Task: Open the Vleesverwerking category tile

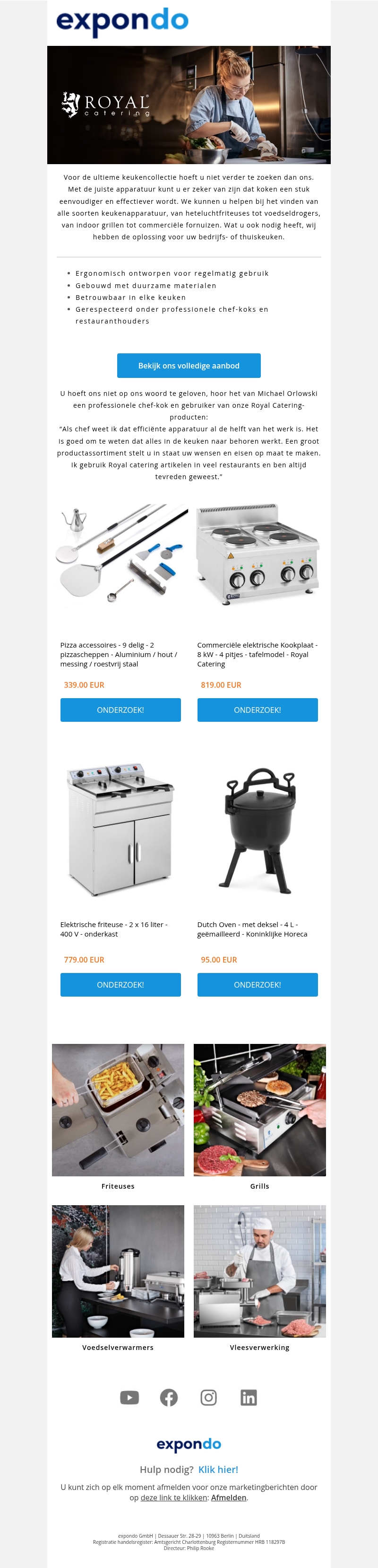Action: (259, 1271)
